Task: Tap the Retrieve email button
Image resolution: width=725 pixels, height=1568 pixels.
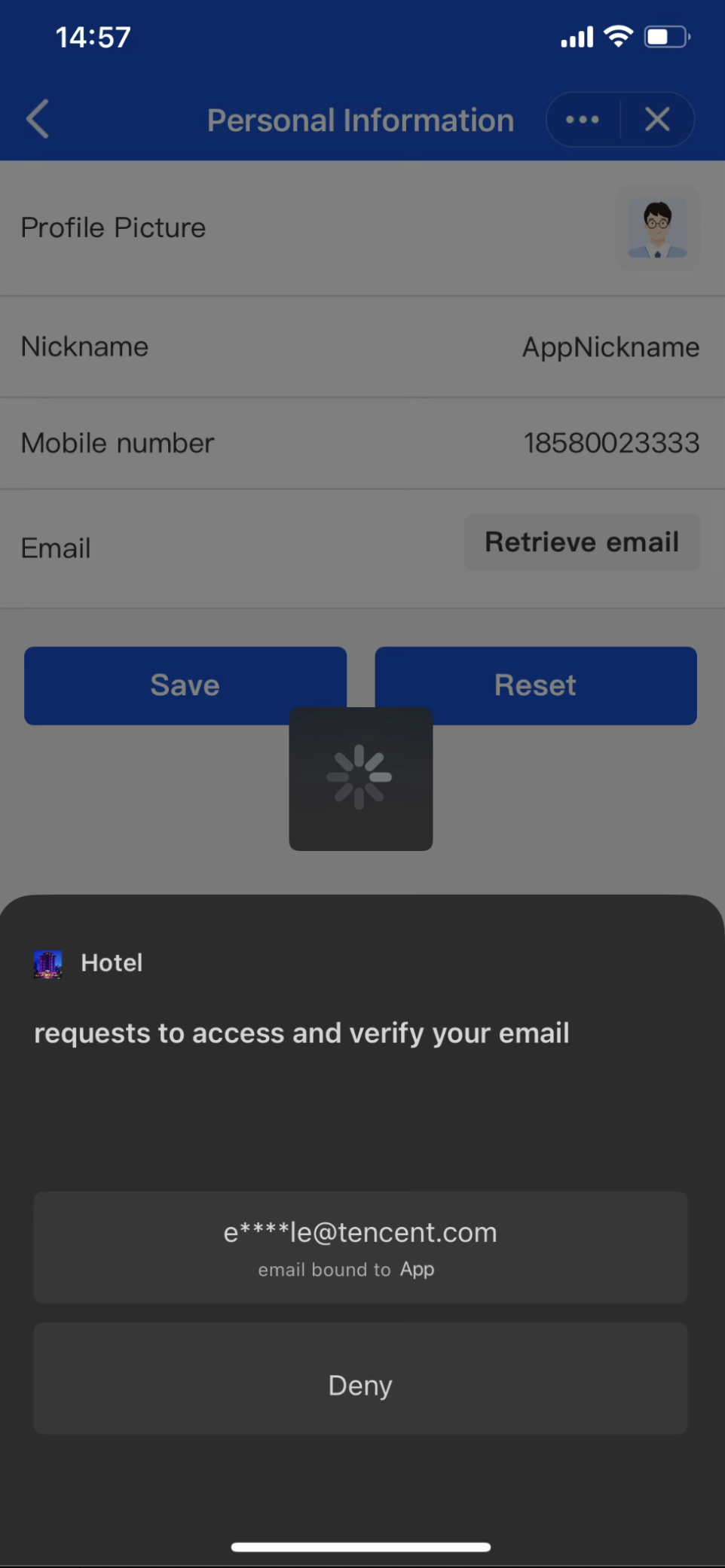Action: click(x=582, y=542)
